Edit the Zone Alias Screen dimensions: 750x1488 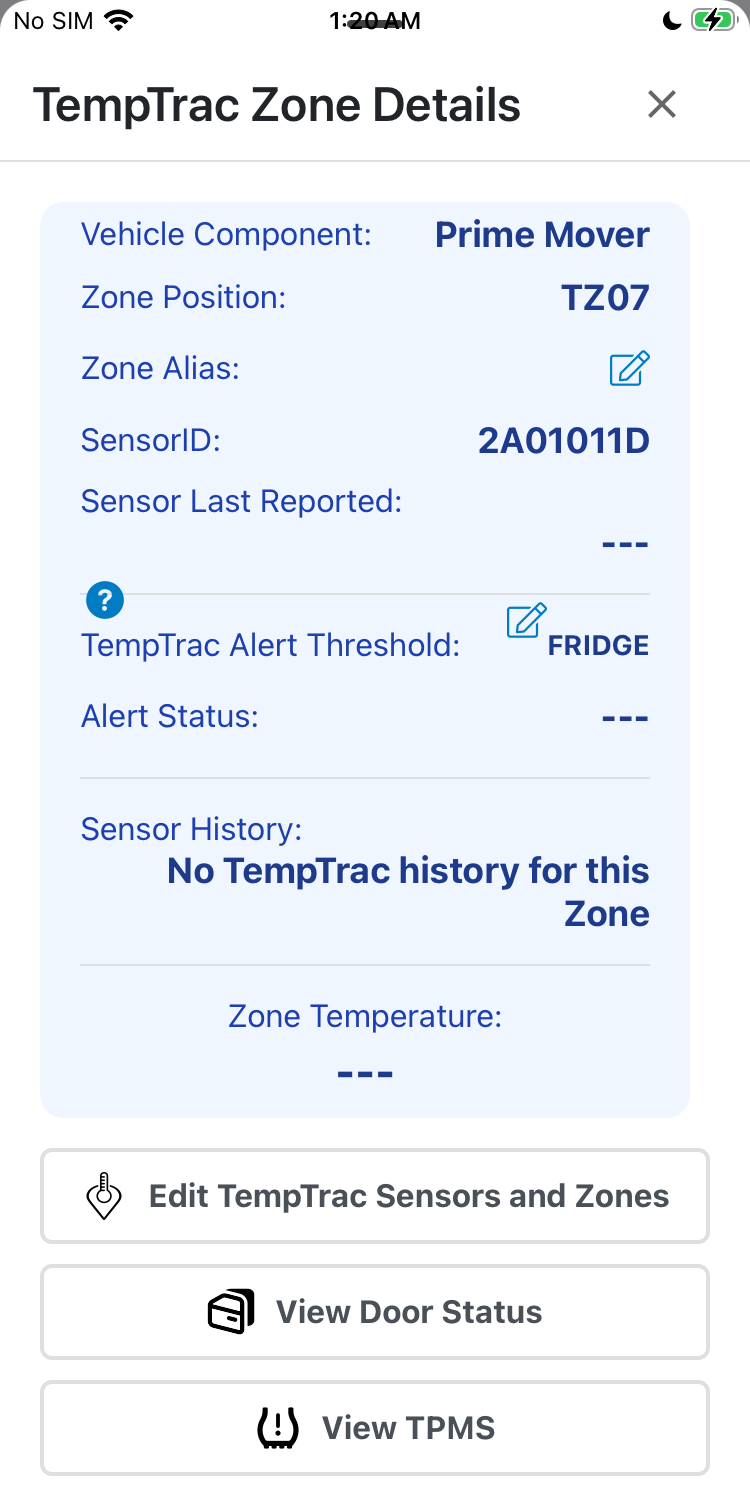(x=630, y=369)
